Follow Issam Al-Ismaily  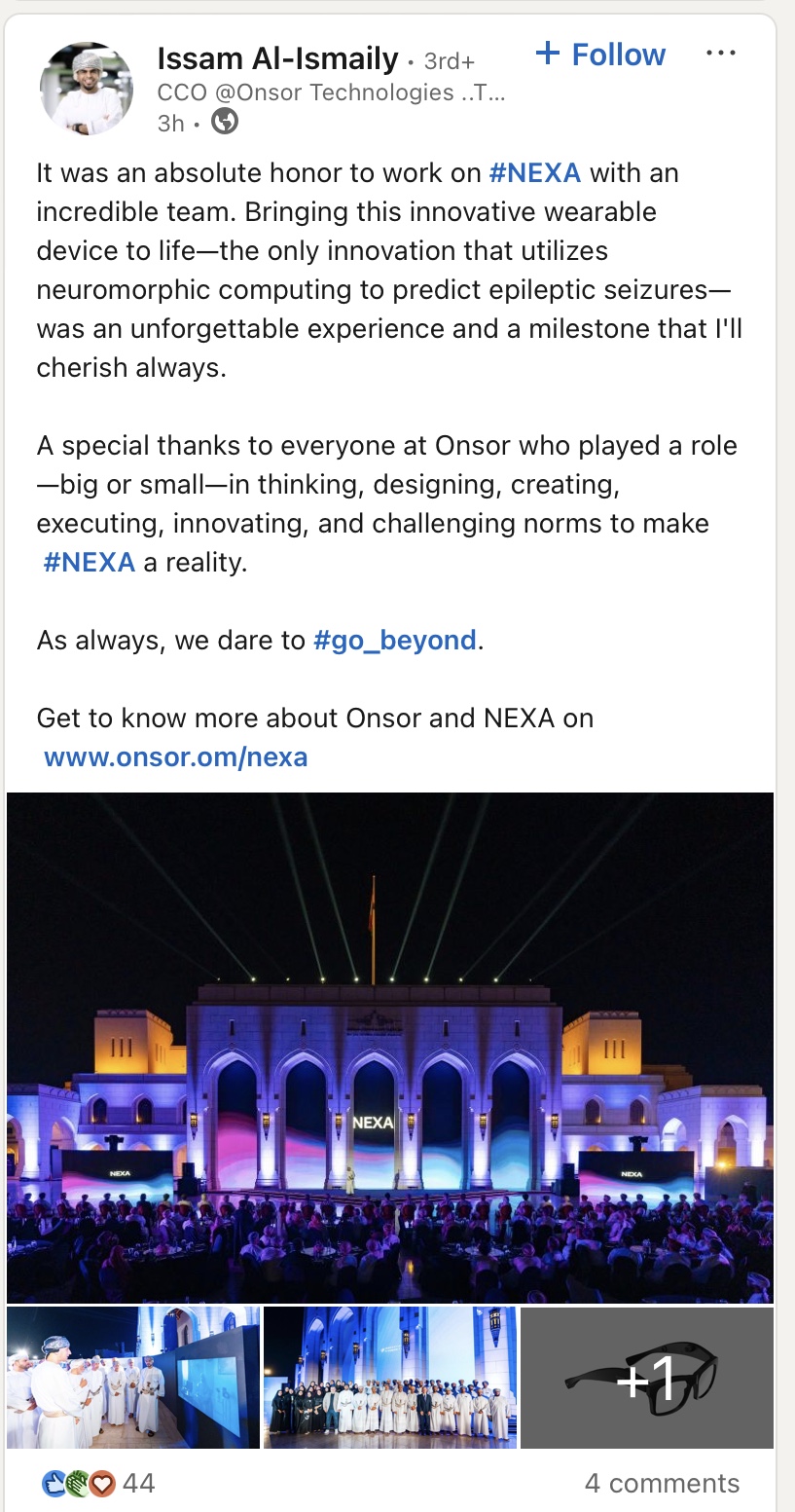(601, 55)
